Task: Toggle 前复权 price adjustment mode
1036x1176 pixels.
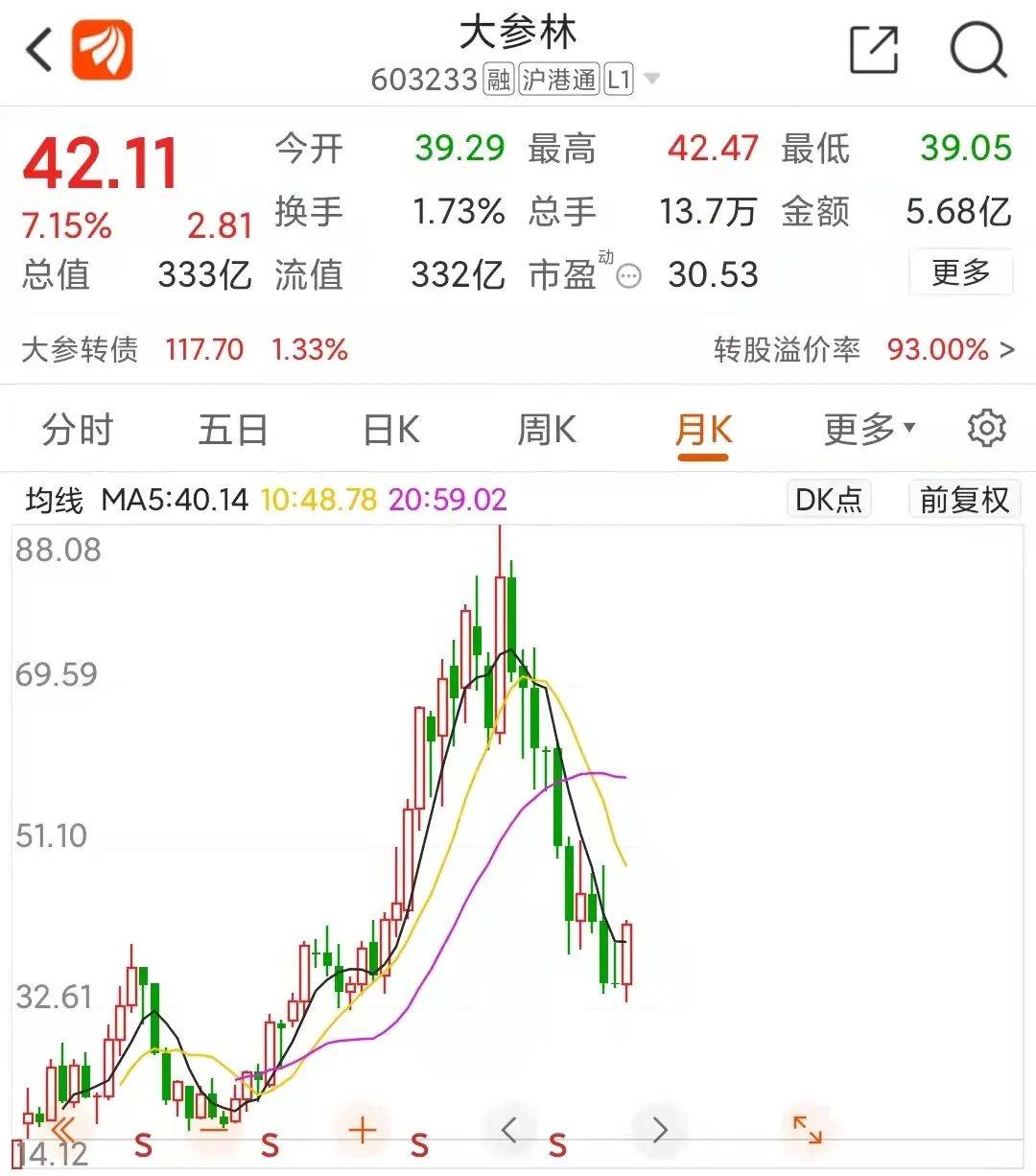Action: pos(964,500)
